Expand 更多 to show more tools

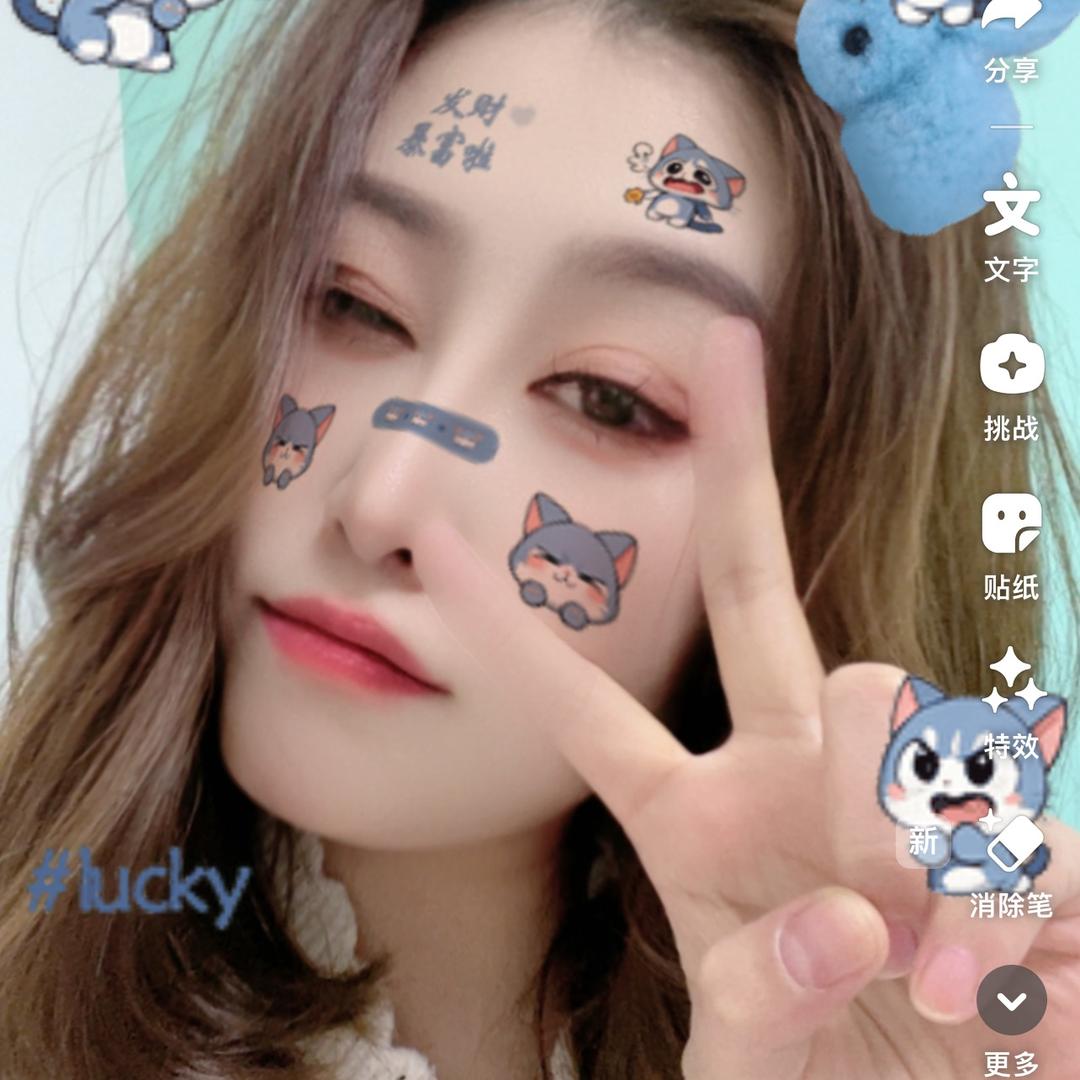coord(1010,1023)
